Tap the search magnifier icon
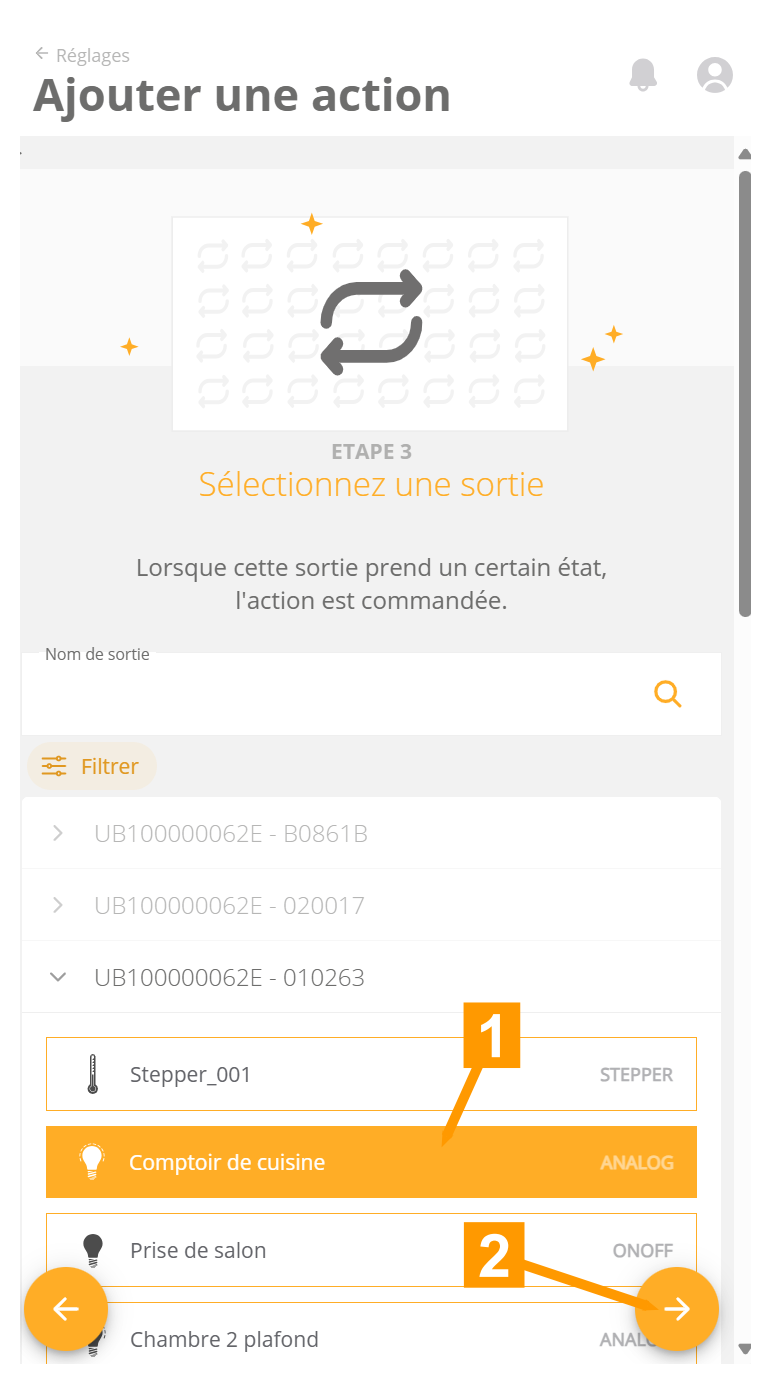Screen dimensions: 771x1384 tap(667, 694)
